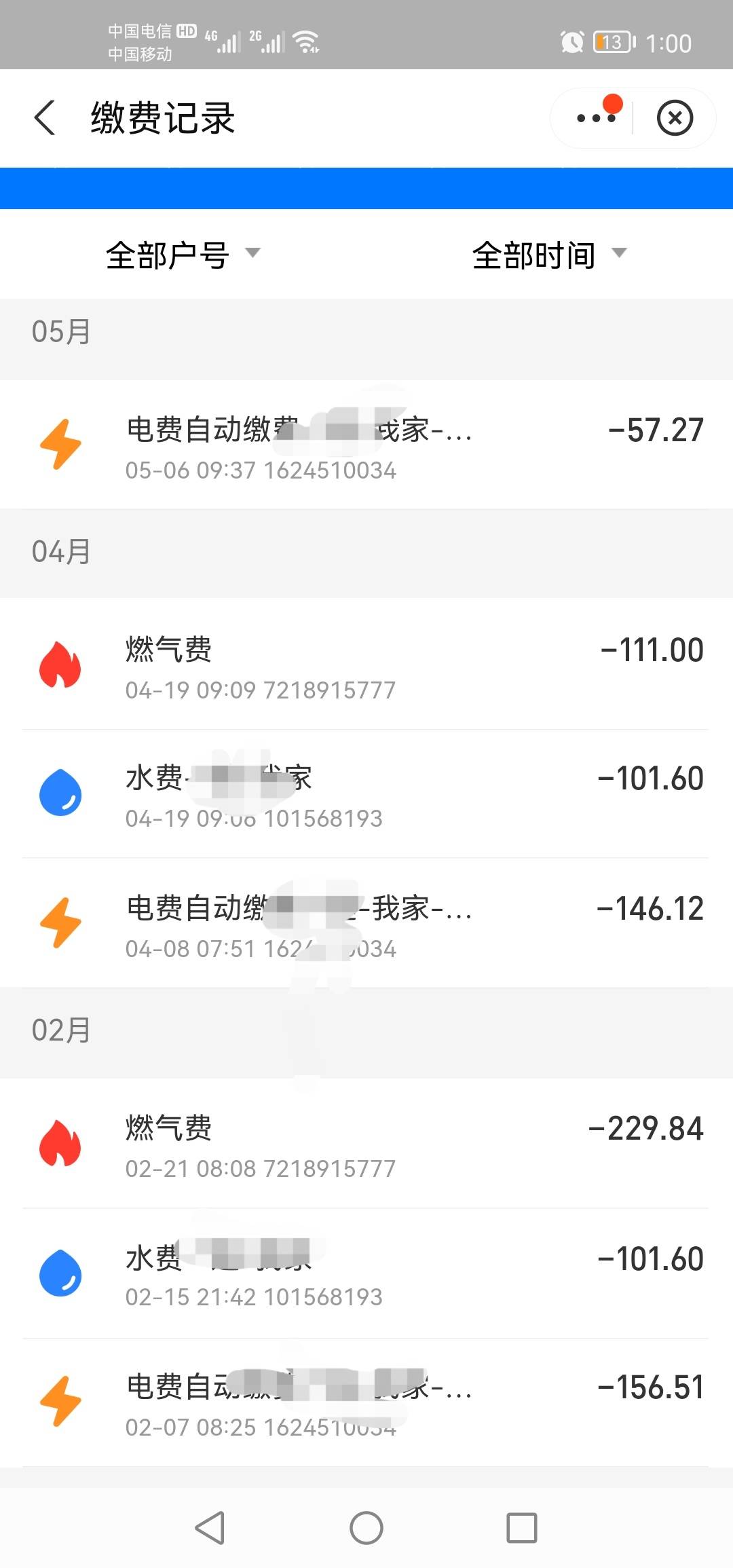Tap the system home button
The width and height of the screenshot is (733, 1568).
(x=366, y=1528)
